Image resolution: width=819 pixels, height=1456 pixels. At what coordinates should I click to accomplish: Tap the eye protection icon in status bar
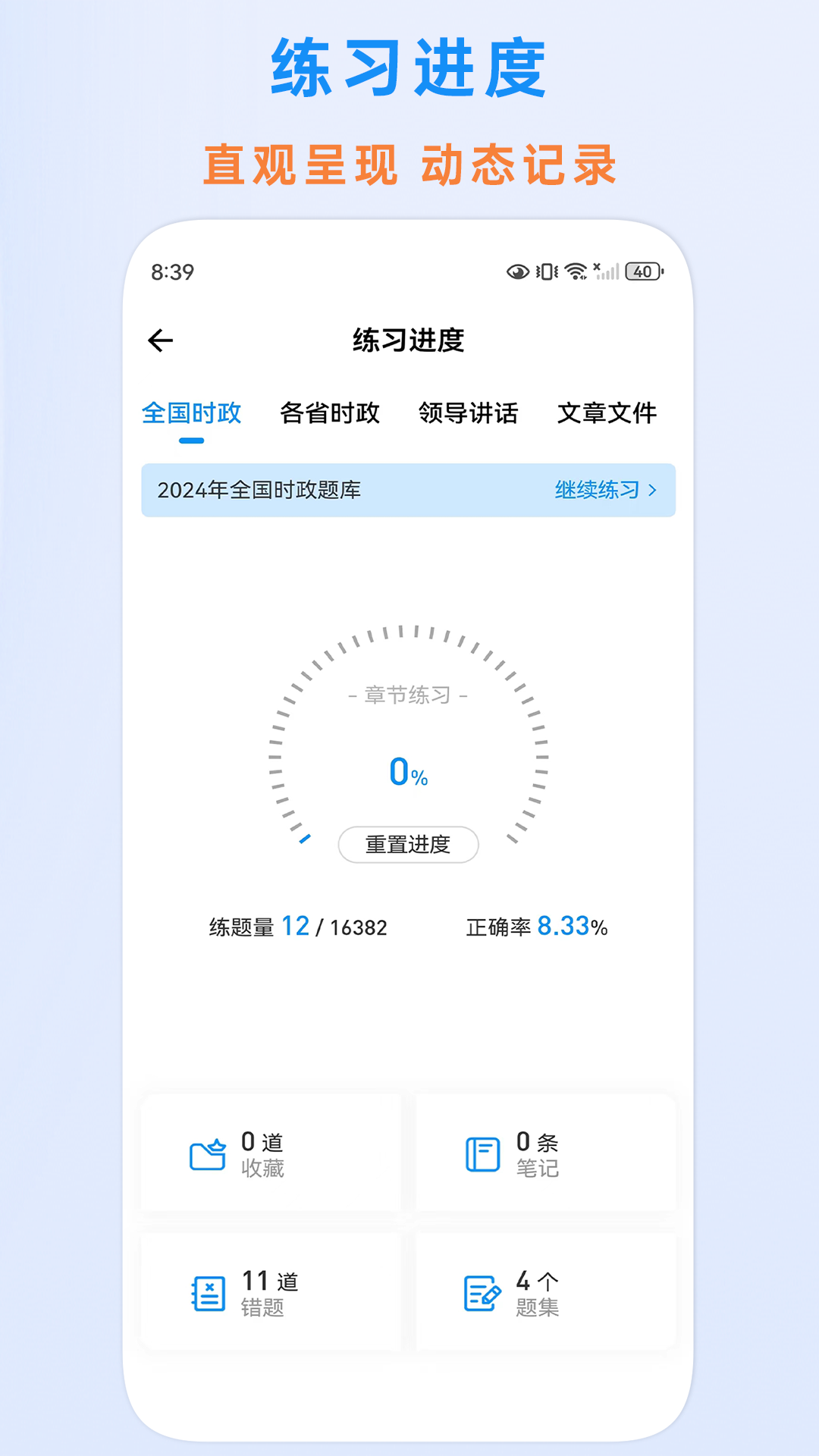tap(516, 271)
